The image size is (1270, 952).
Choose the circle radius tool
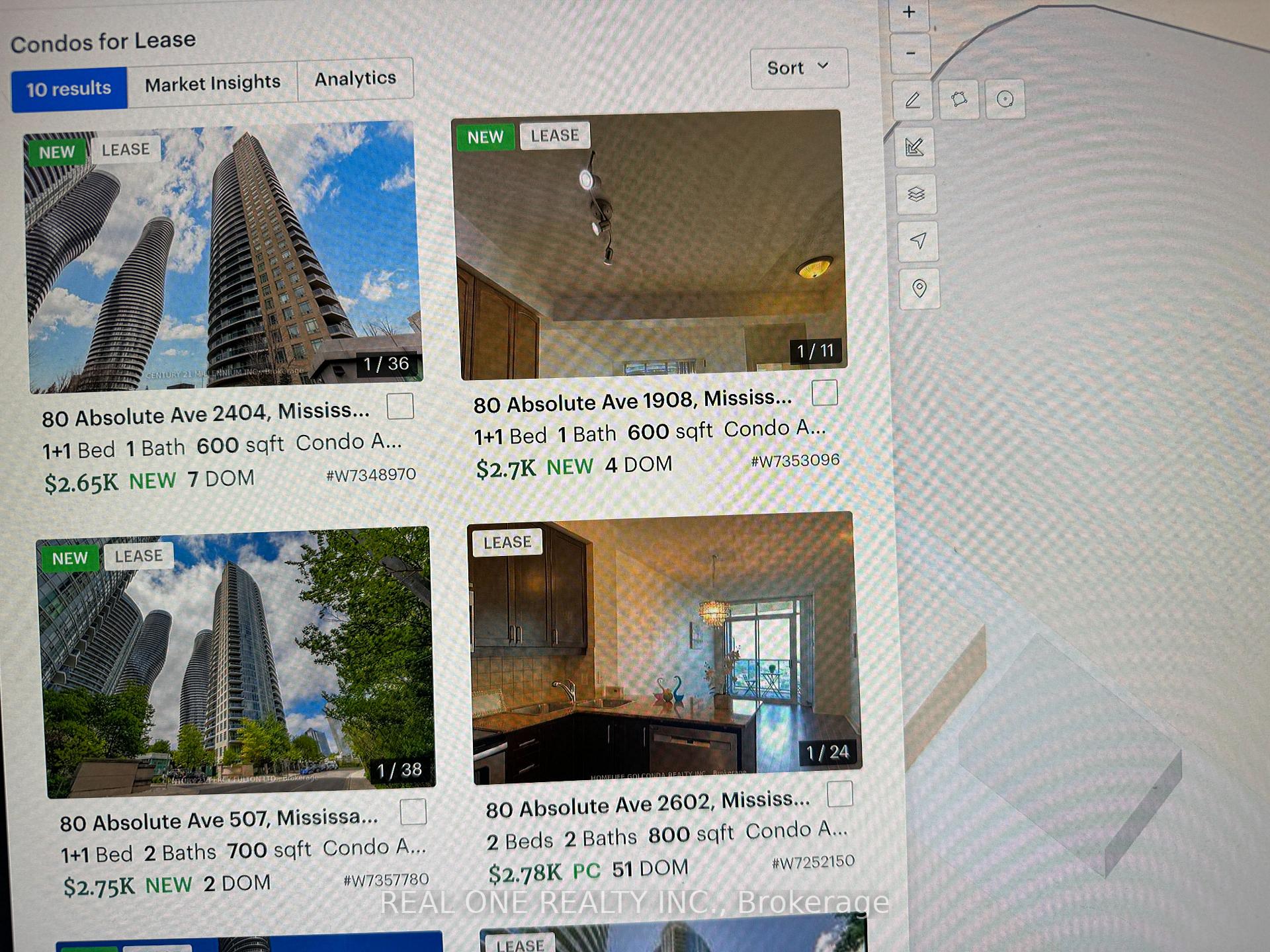coord(1005,99)
